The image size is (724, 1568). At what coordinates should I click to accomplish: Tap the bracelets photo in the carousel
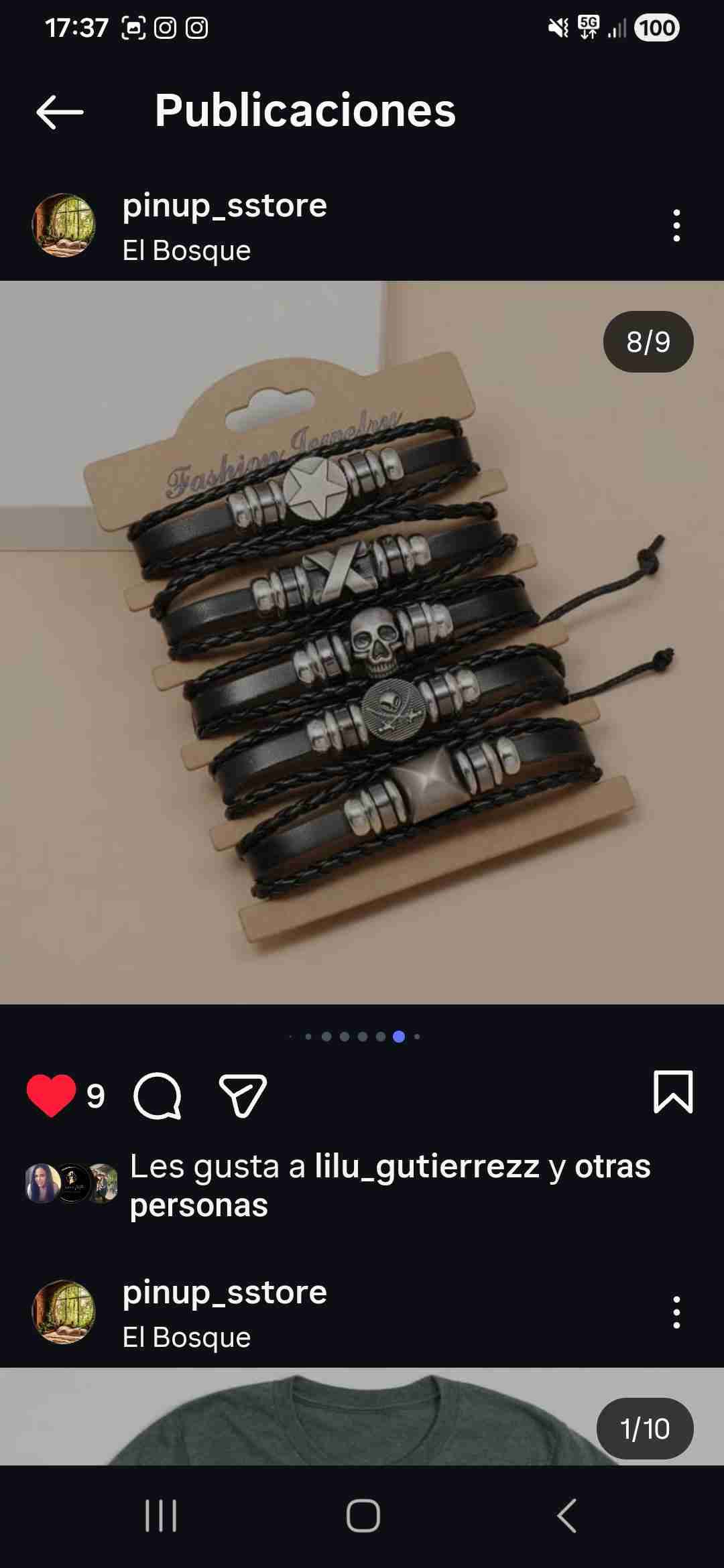[362, 642]
